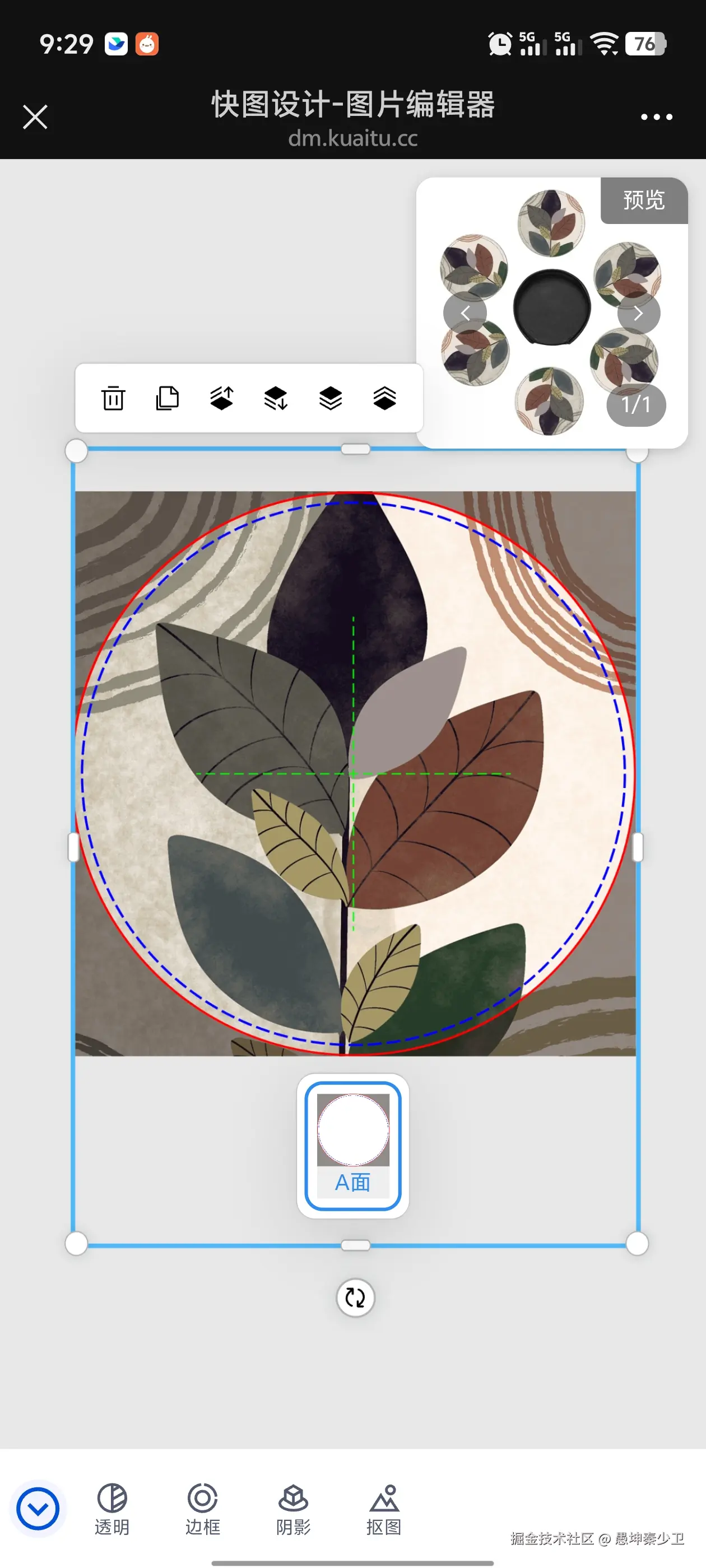Screen dimensions: 706x1568
Task: Delete the selected layer with trash icon
Action: [113, 399]
